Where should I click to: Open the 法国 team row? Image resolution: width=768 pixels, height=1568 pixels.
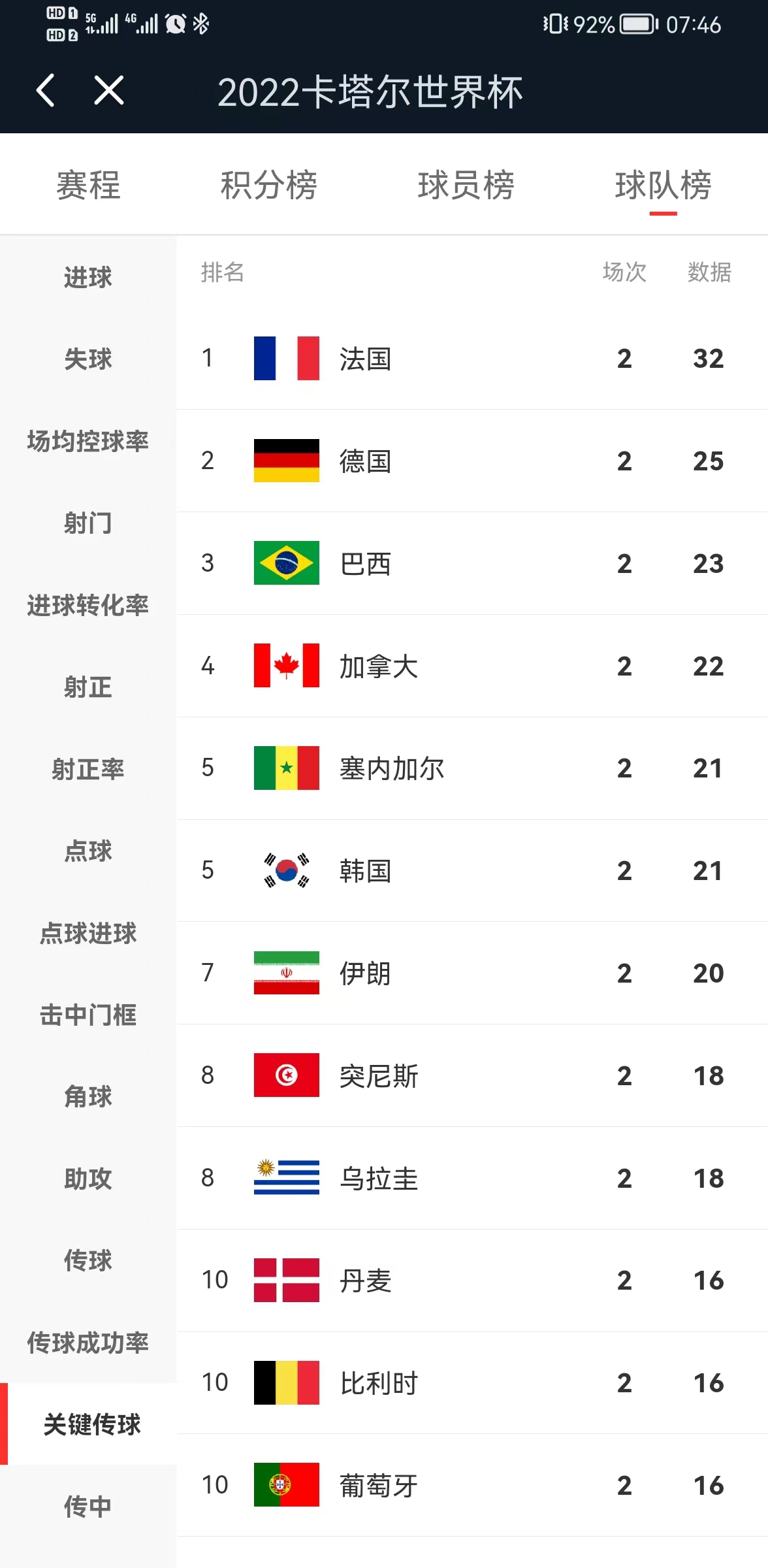(x=472, y=359)
